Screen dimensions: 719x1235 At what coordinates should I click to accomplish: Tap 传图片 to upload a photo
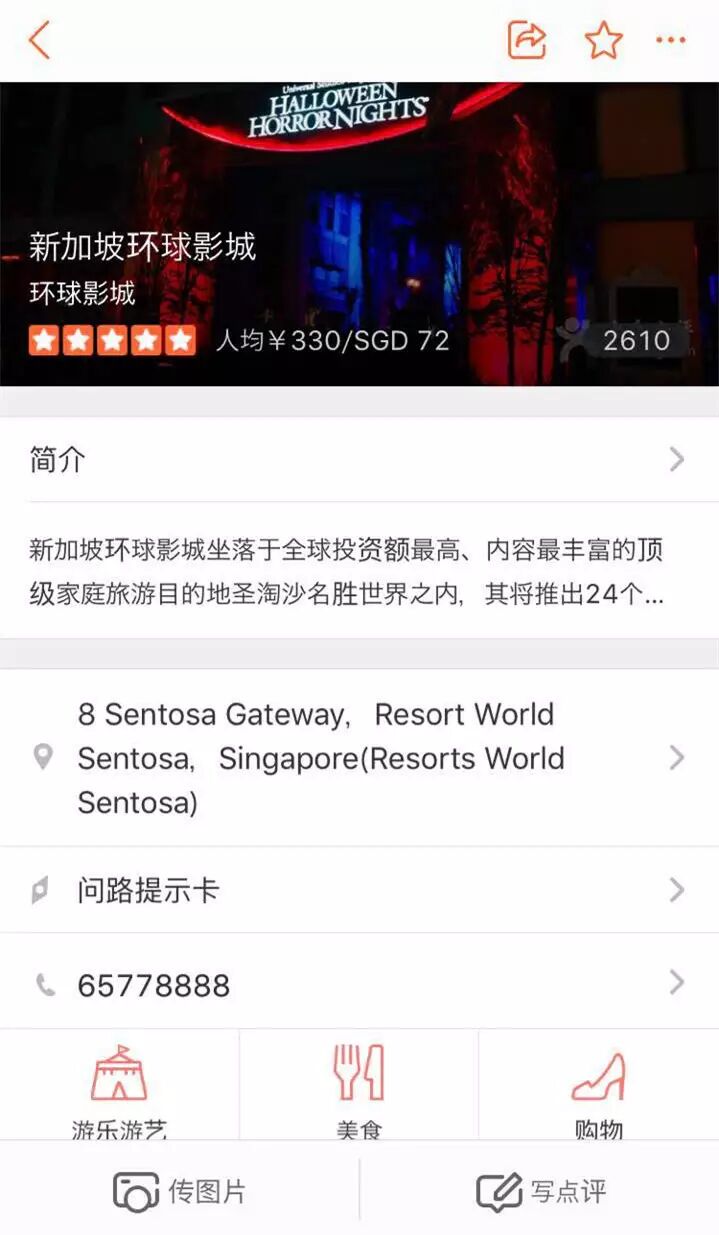[x=180, y=1191]
